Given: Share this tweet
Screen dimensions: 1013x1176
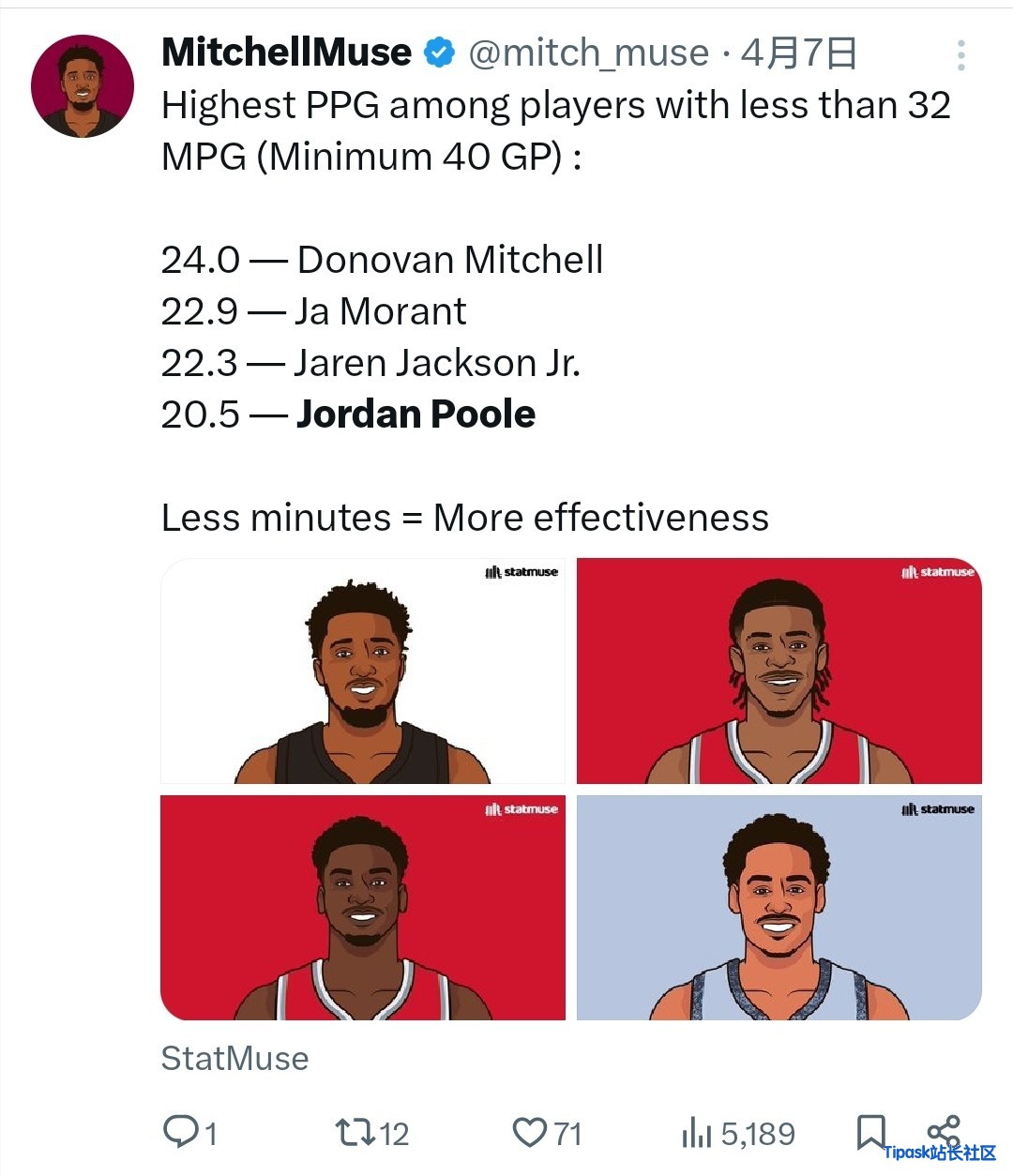Looking at the screenshot, I should pos(944,1128).
